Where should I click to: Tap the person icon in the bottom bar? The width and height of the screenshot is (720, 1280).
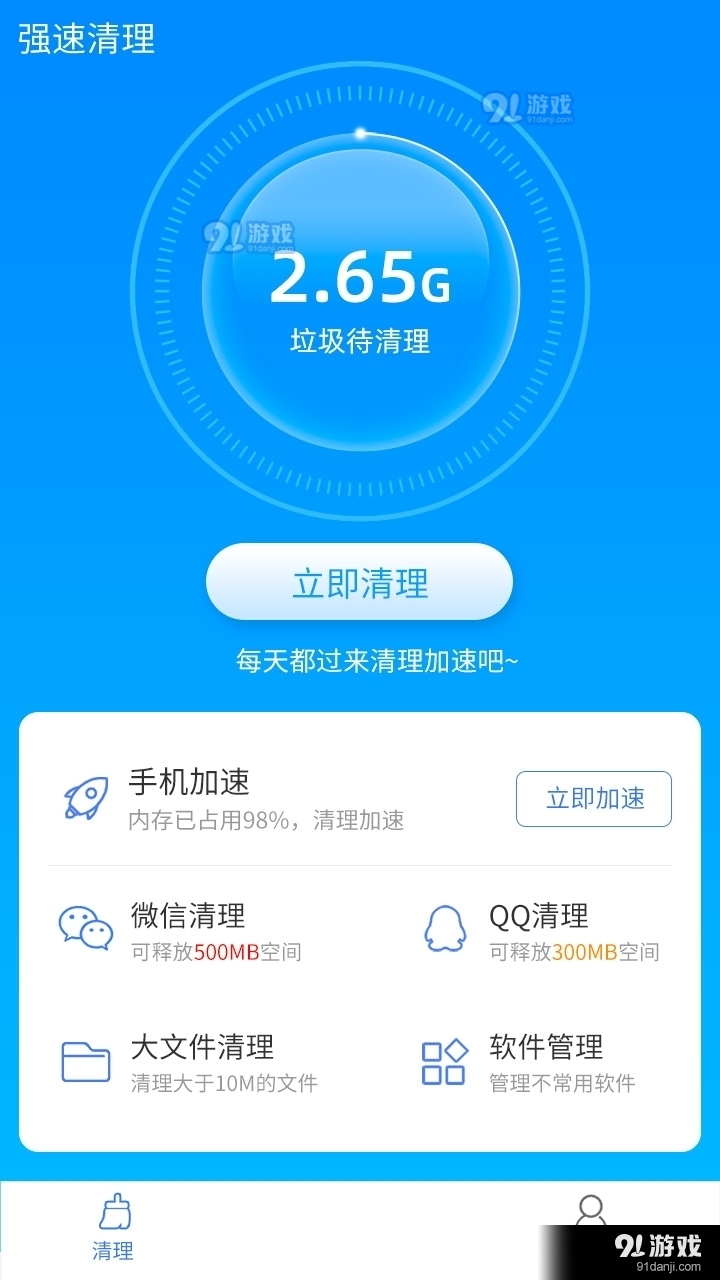(592, 1212)
